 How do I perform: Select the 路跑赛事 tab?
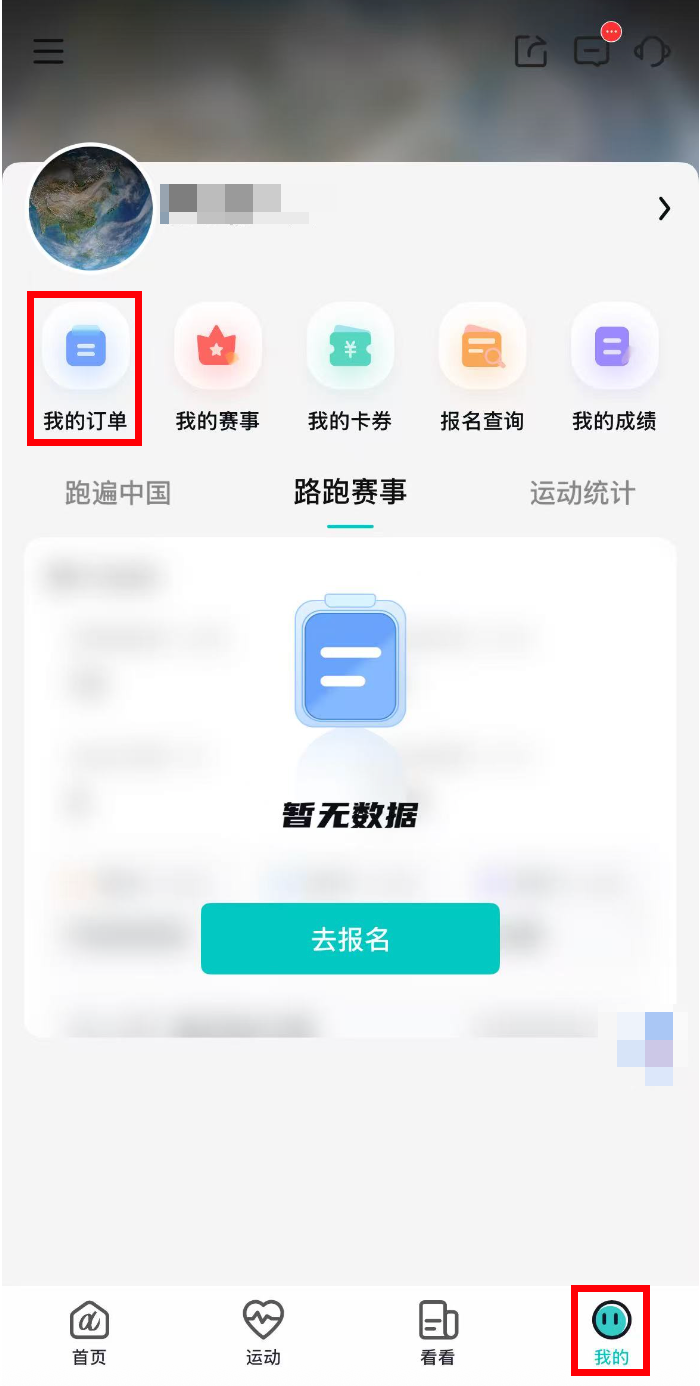pyautogui.click(x=350, y=492)
